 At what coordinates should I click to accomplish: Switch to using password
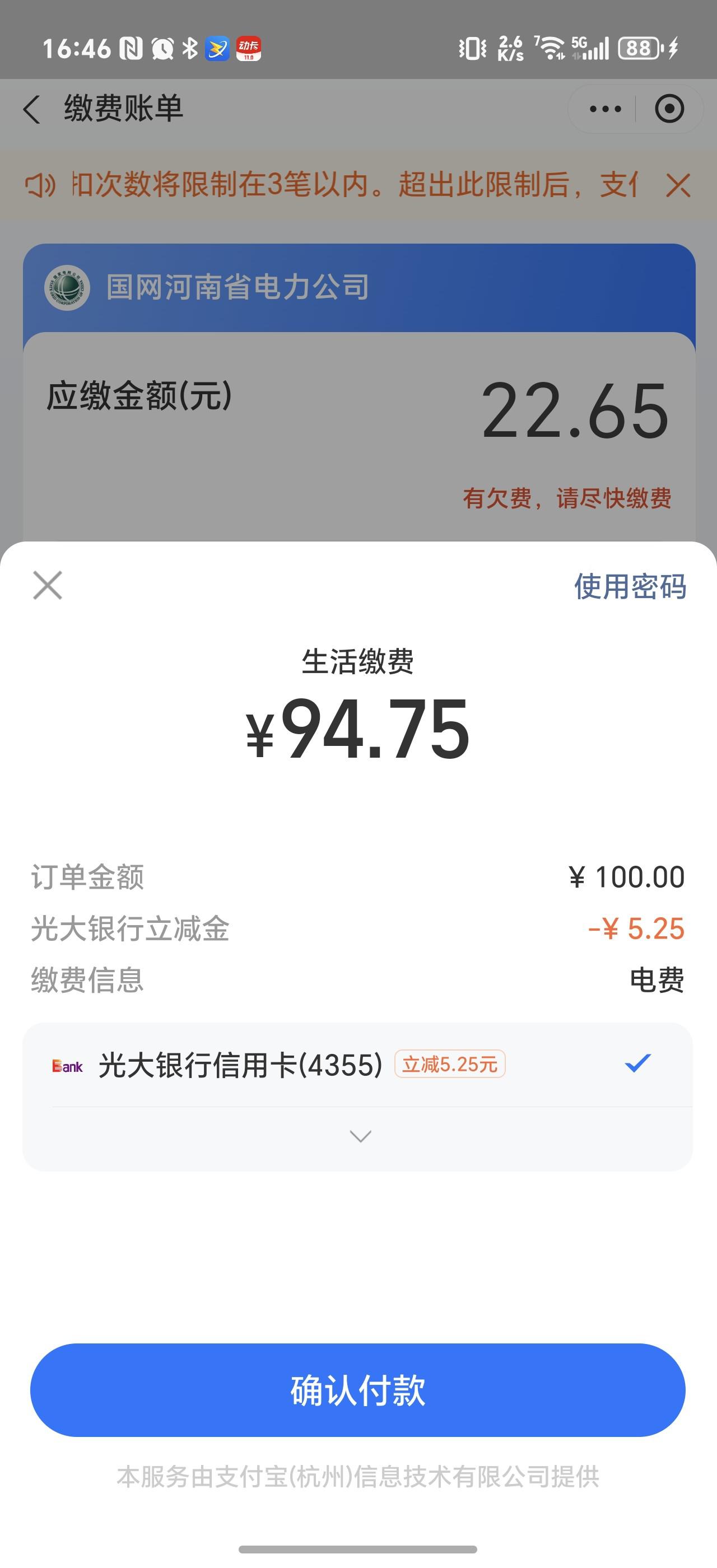(x=630, y=586)
